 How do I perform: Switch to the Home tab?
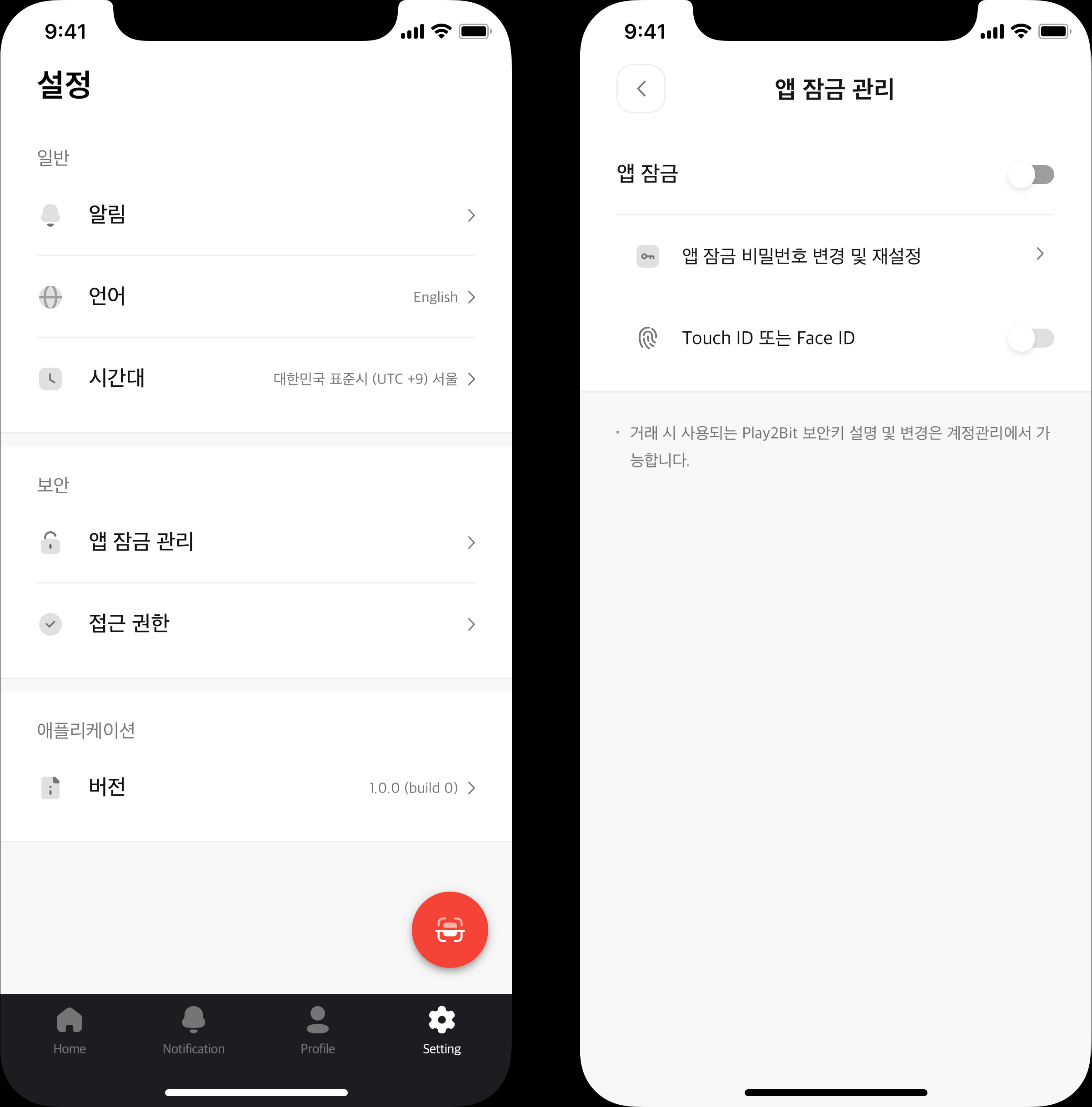(x=70, y=1030)
